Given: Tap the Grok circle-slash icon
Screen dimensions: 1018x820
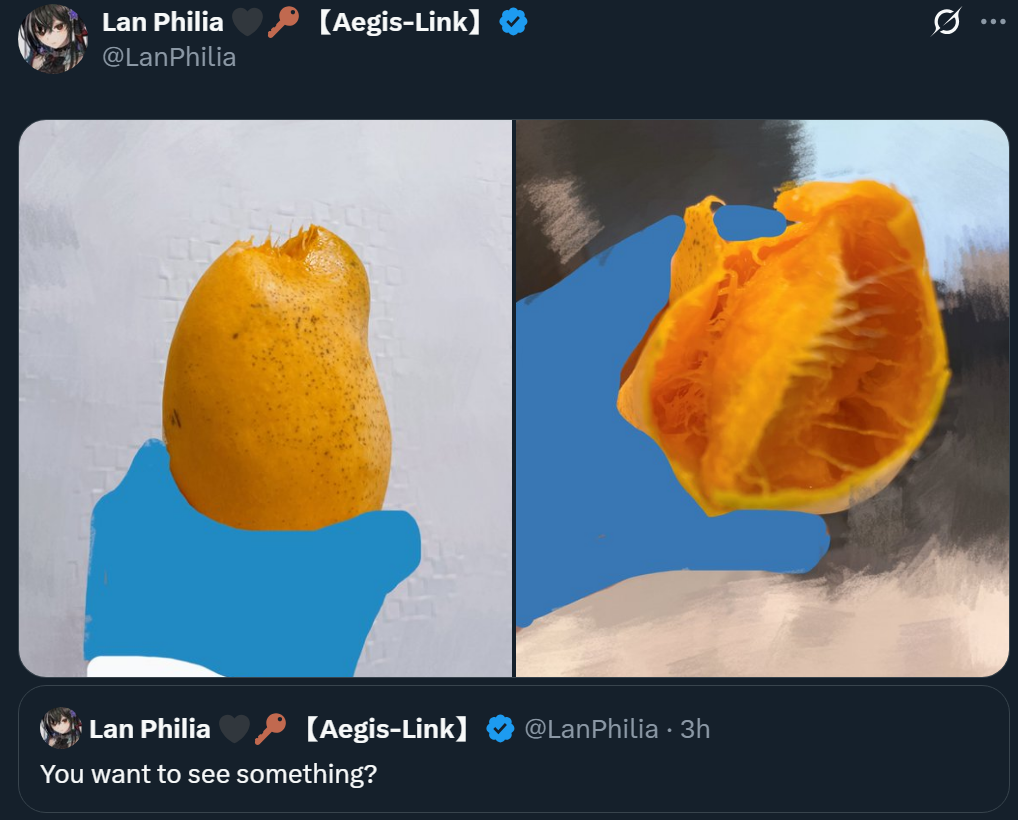Looking at the screenshot, I should tap(945, 22).
